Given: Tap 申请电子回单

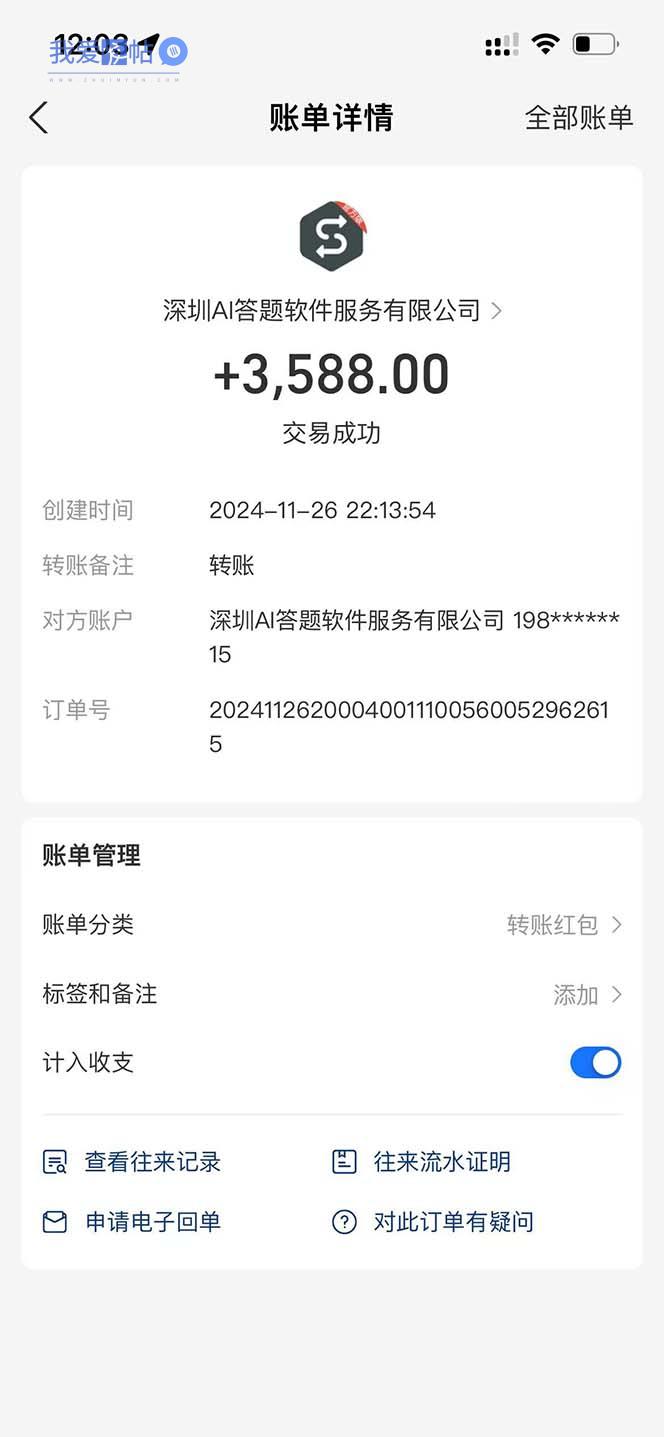Looking at the screenshot, I should (x=131, y=1222).
